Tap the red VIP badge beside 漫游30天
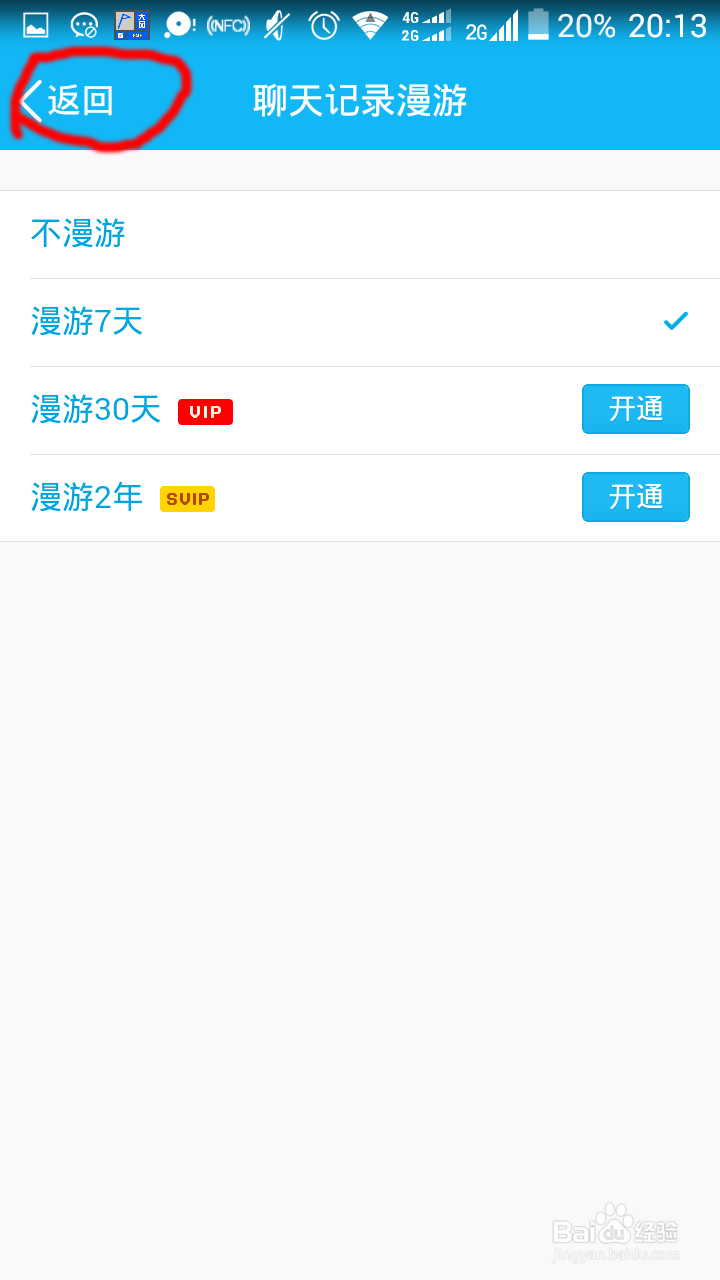 [205, 411]
